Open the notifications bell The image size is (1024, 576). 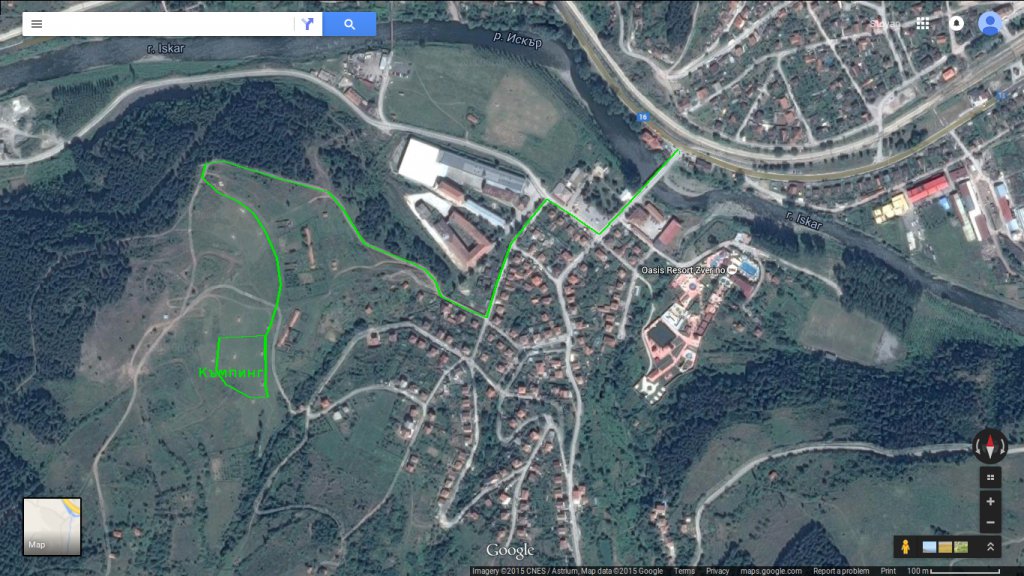coord(956,23)
